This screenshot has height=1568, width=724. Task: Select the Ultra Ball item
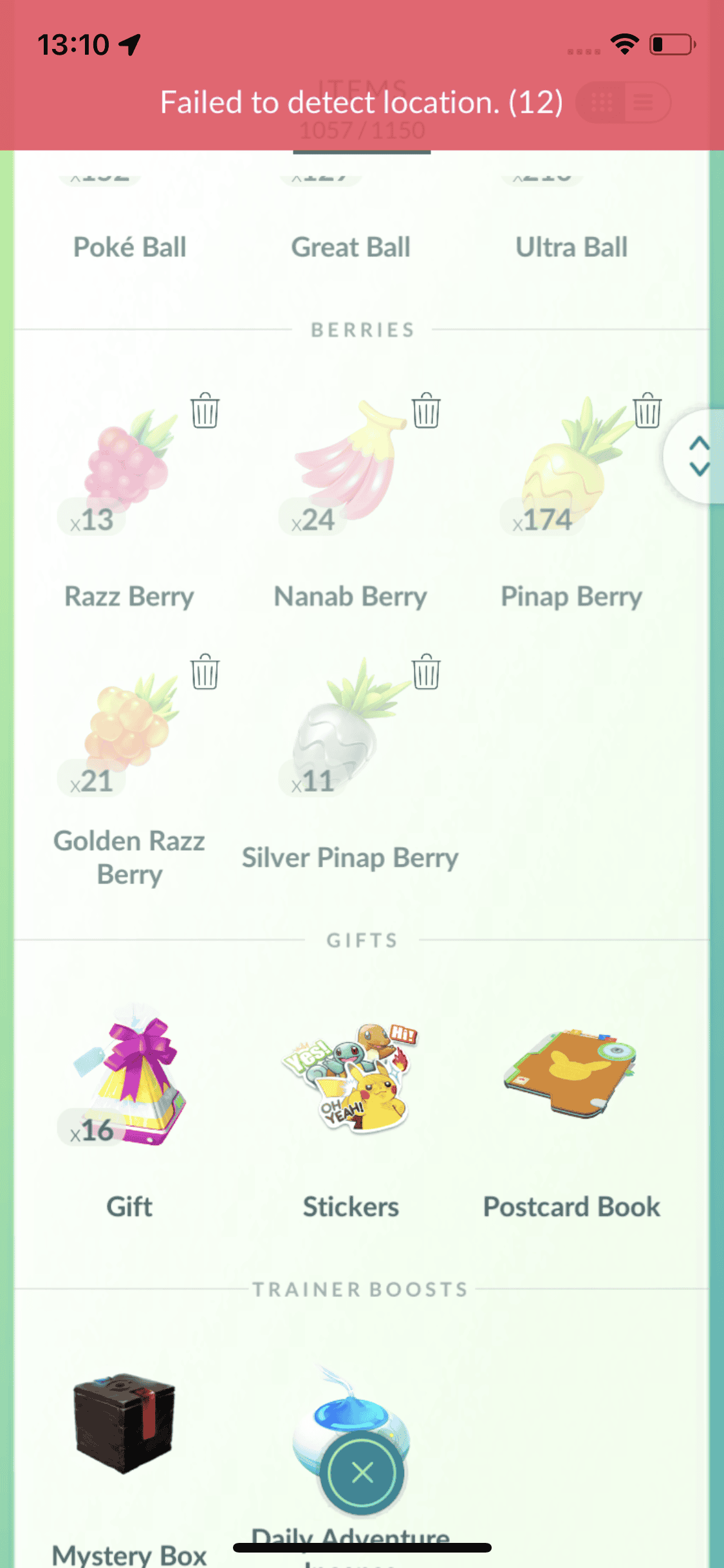(x=571, y=247)
